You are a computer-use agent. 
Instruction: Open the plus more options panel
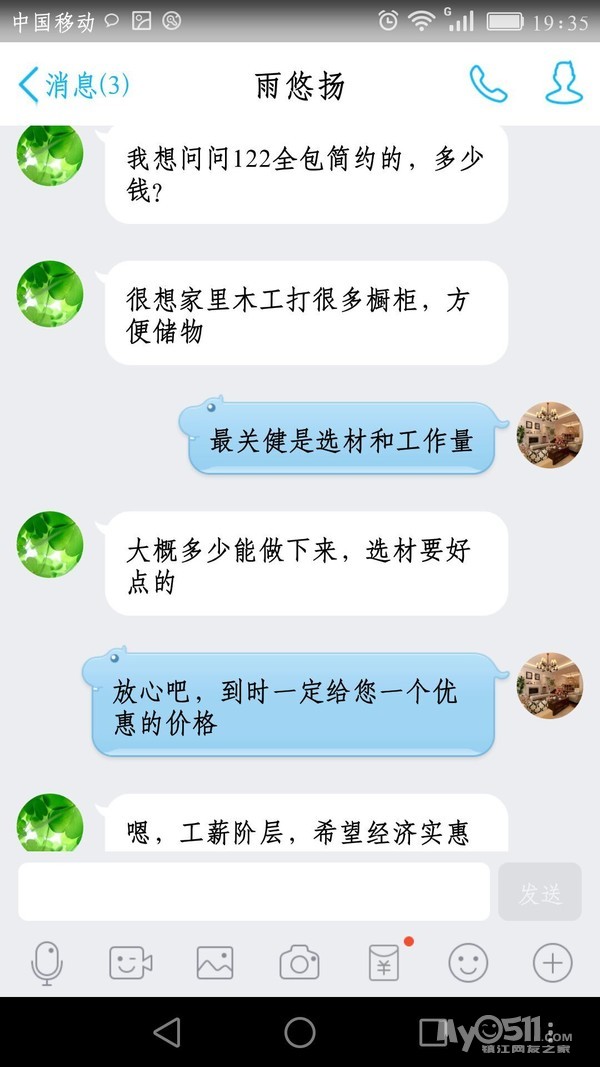552,963
